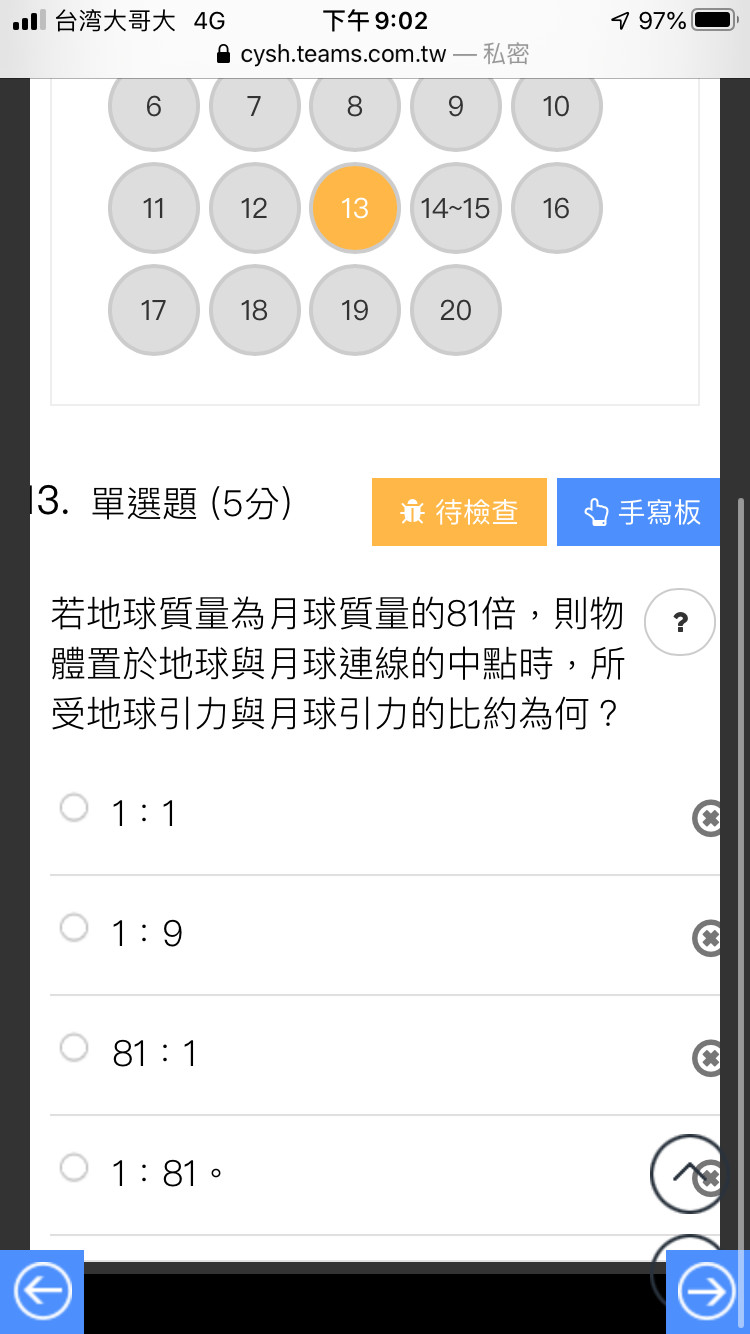
Task: Go to the previous question arrow
Action: [41, 1292]
